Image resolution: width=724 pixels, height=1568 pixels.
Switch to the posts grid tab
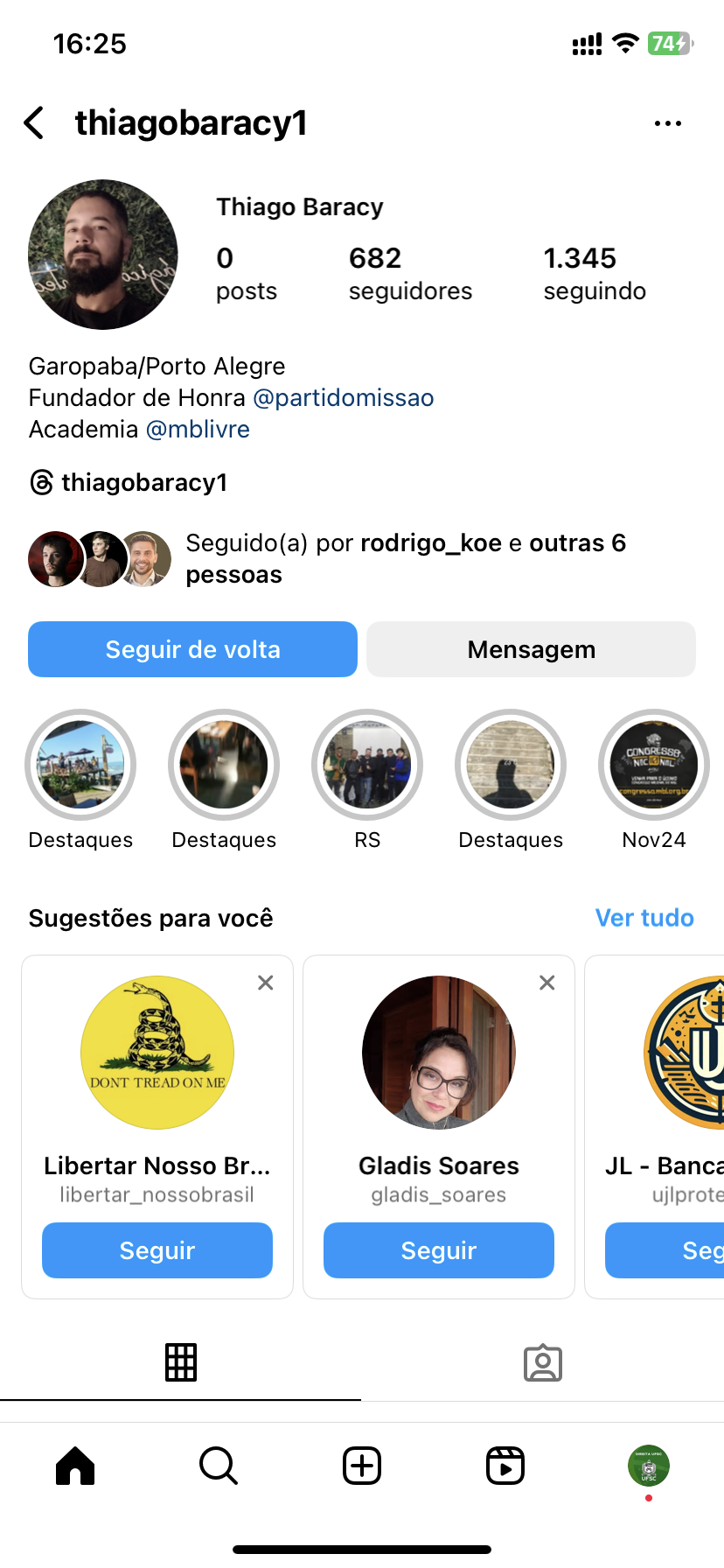click(181, 1362)
